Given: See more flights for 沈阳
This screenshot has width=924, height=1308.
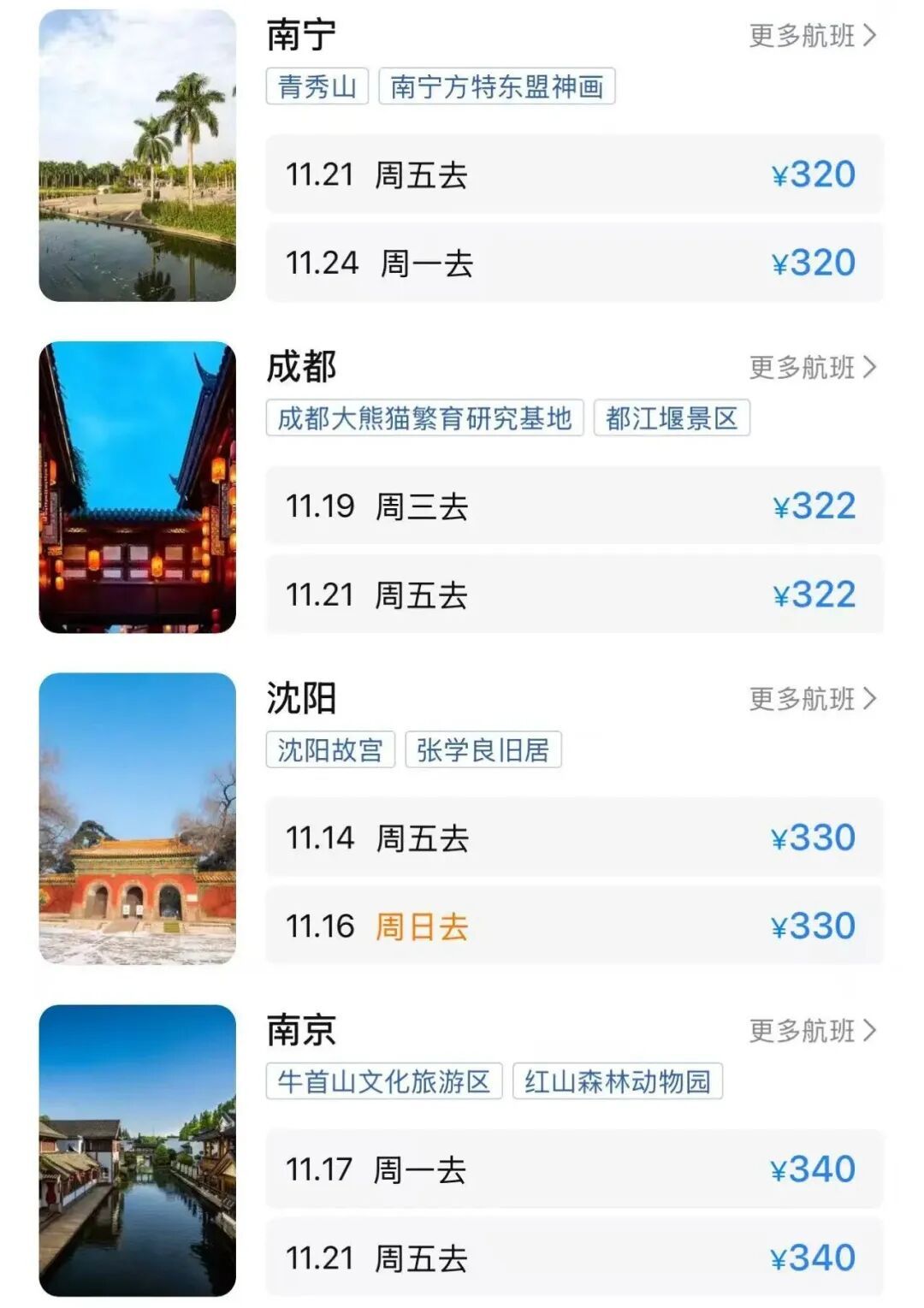Looking at the screenshot, I should coord(812,699).
